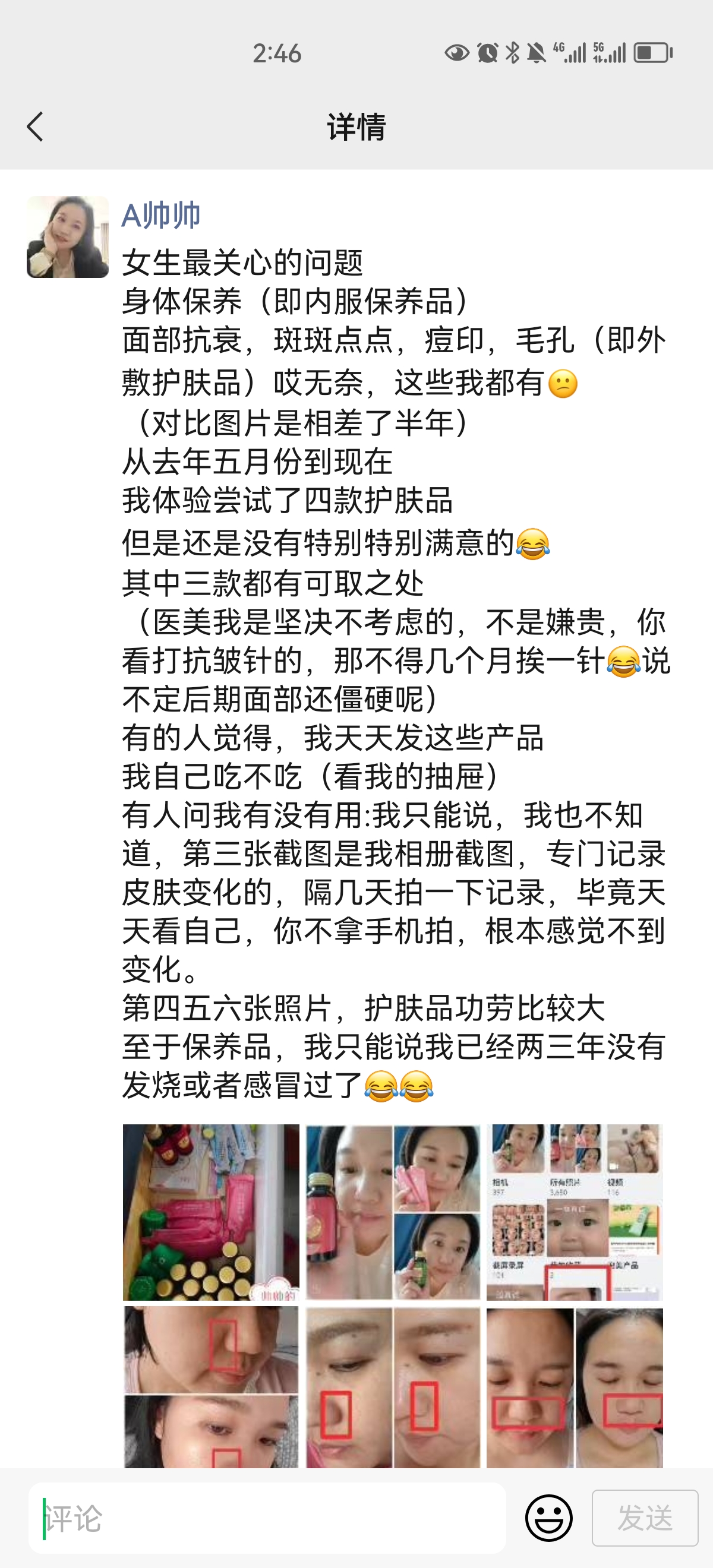The image size is (713, 1568).
Task: Open the sixth photo of forehead comparison
Action: [x=574, y=1386]
